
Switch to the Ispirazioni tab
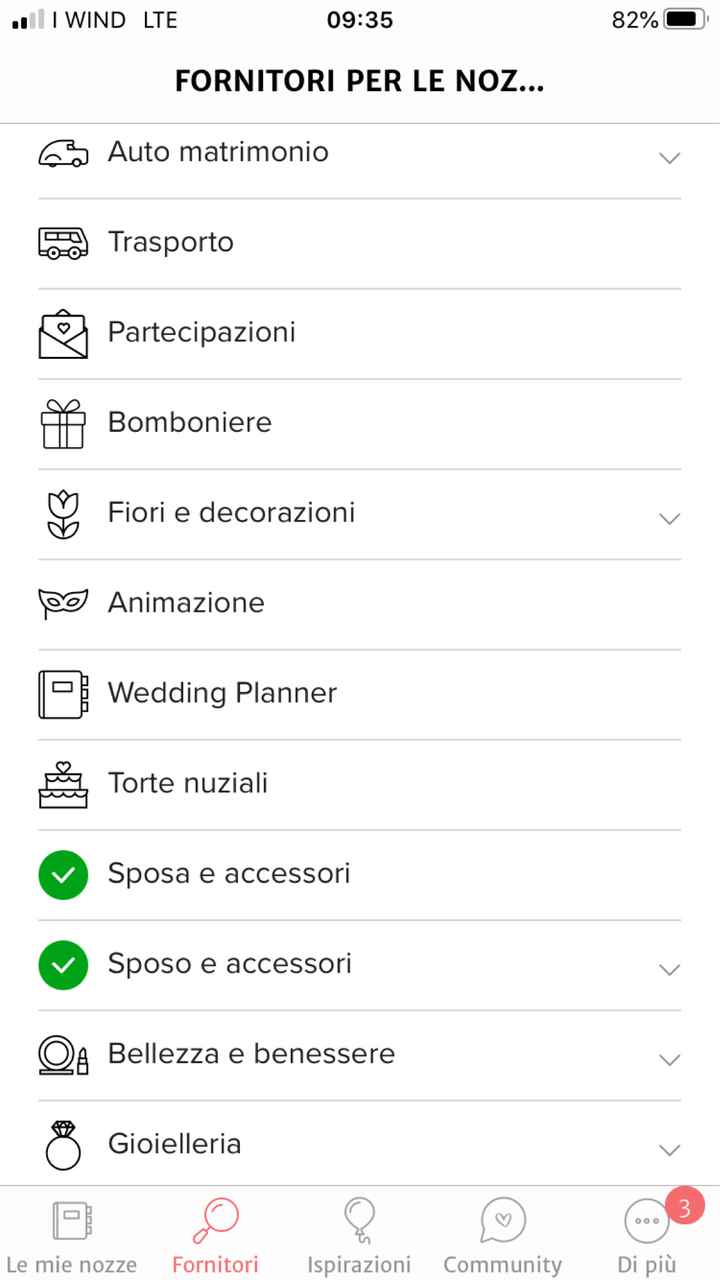pos(360,1230)
